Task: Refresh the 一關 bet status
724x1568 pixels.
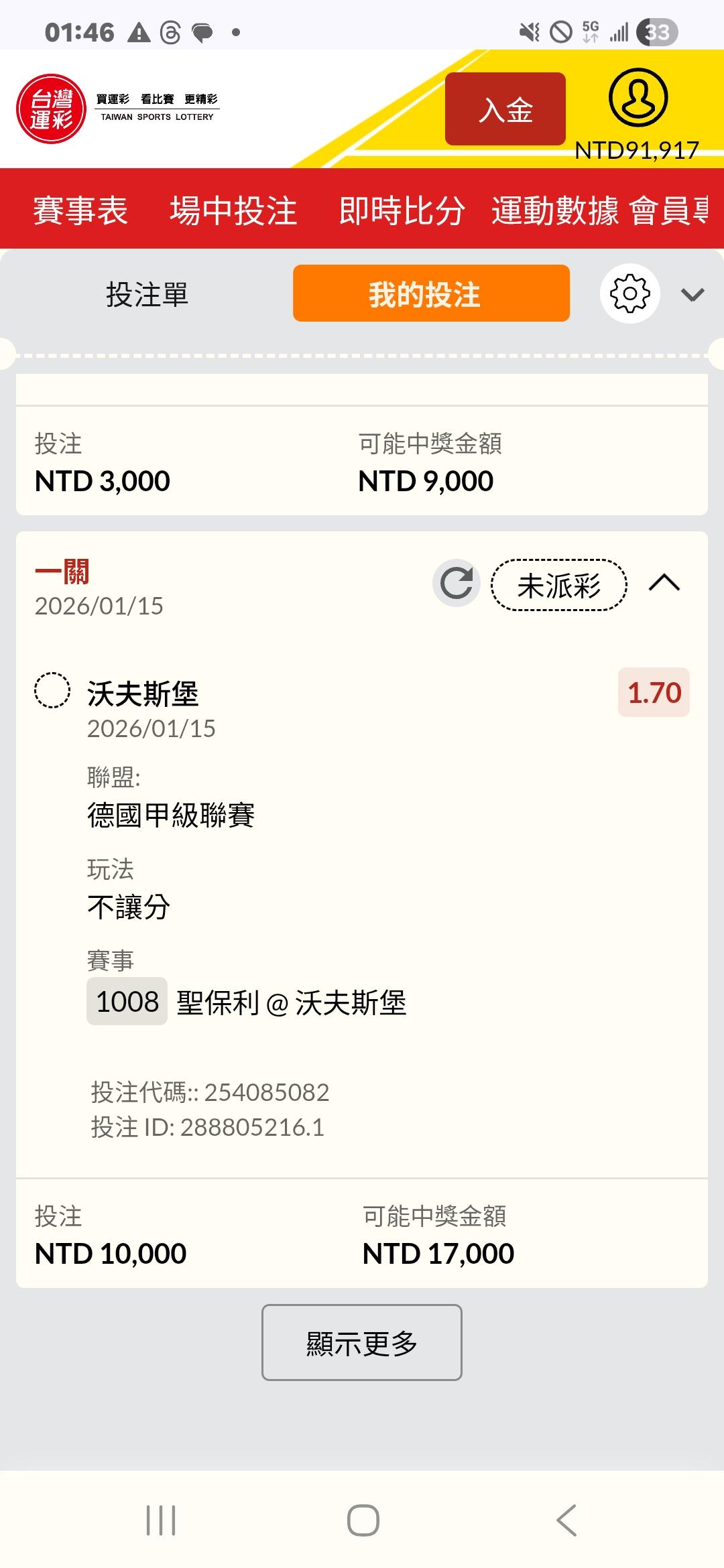Action: coord(457,583)
